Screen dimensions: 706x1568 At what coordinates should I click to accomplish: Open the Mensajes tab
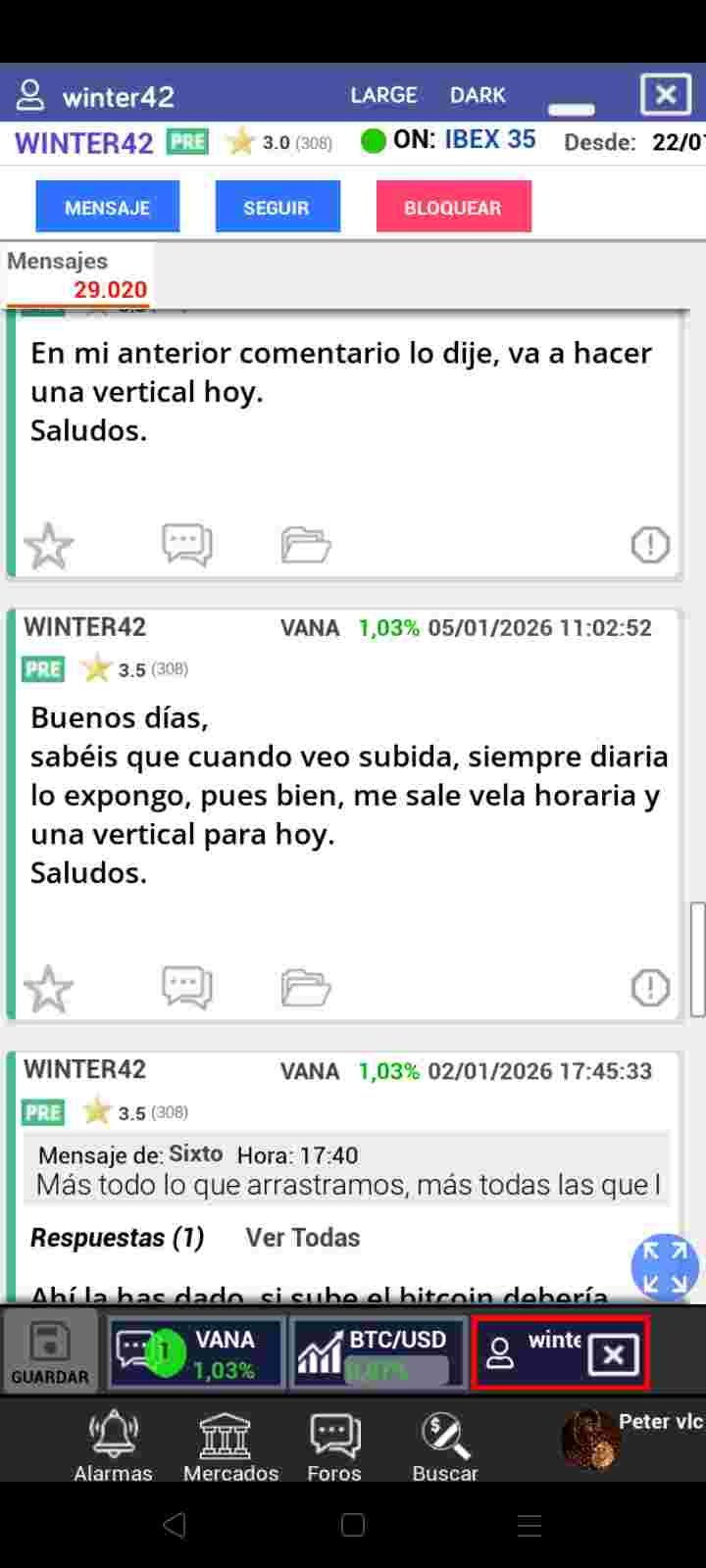click(x=77, y=275)
